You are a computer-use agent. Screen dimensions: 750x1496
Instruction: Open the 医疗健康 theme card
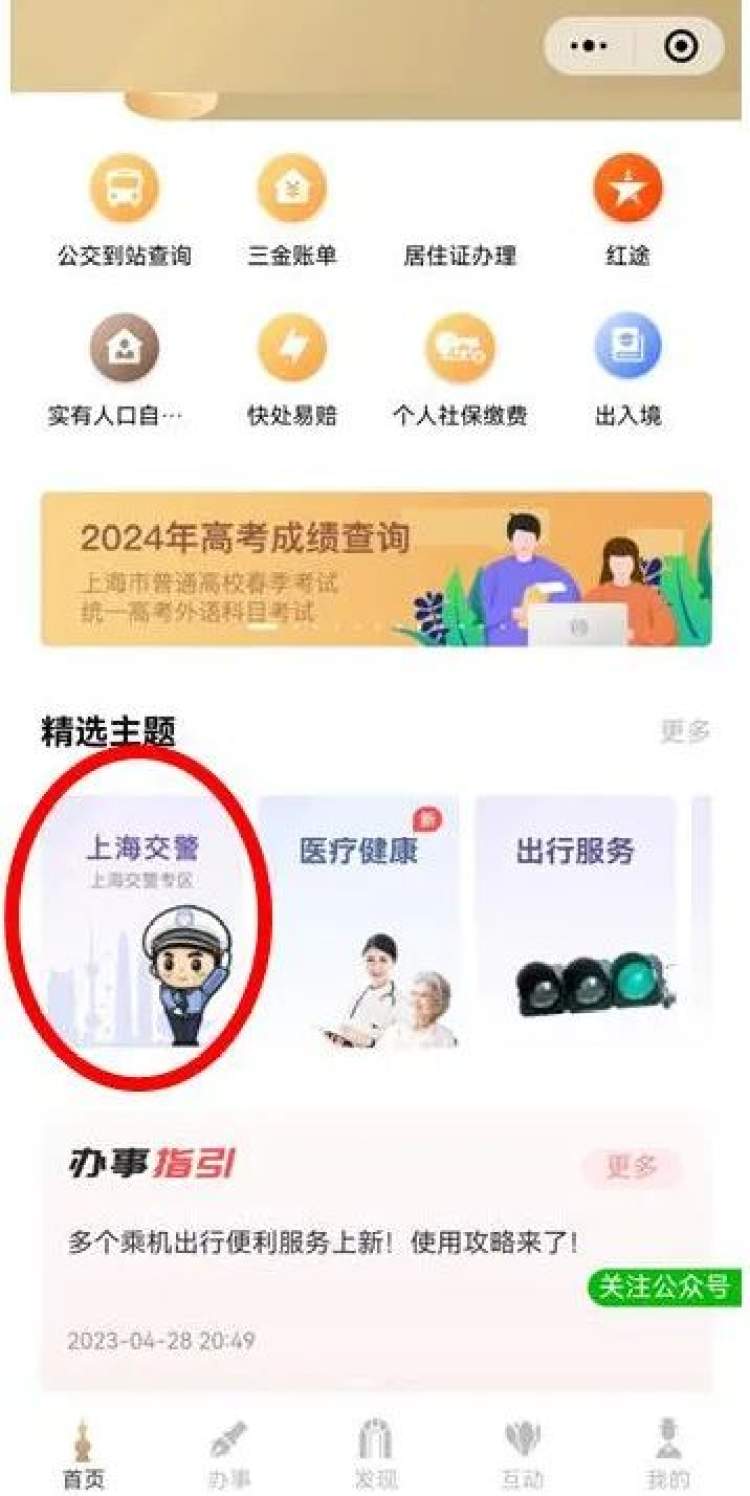point(359,920)
